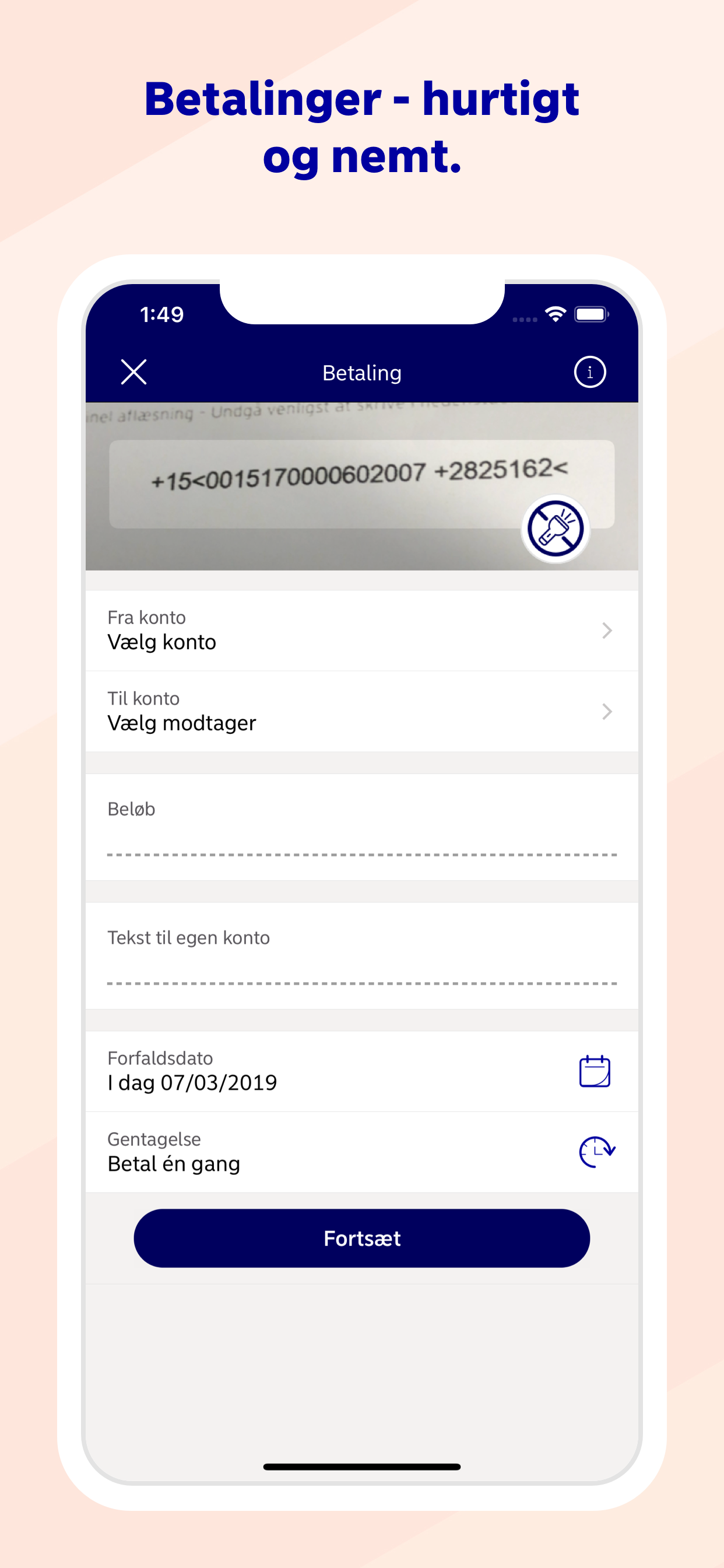Close the Betaling screen with the X
The height and width of the screenshot is (1568, 724).
coord(133,372)
